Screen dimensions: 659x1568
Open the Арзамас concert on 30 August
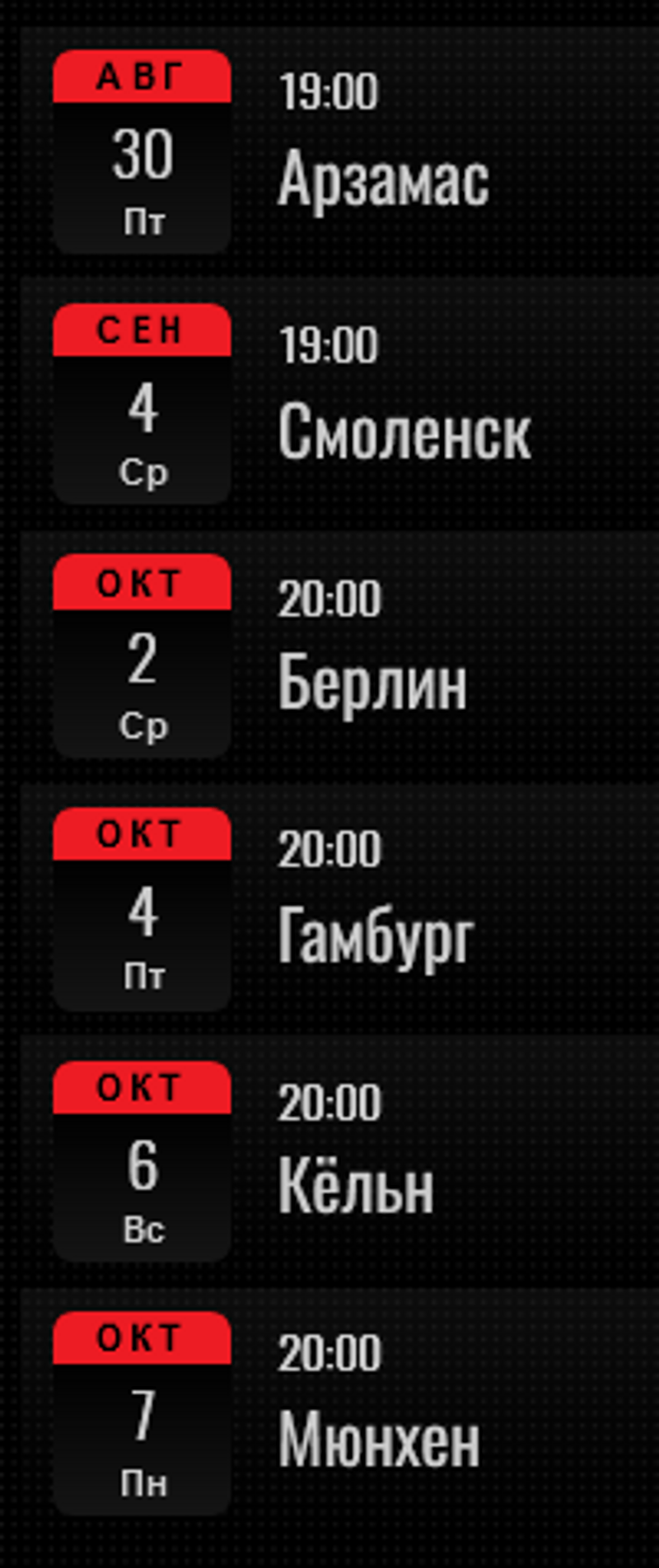(x=383, y=179)
